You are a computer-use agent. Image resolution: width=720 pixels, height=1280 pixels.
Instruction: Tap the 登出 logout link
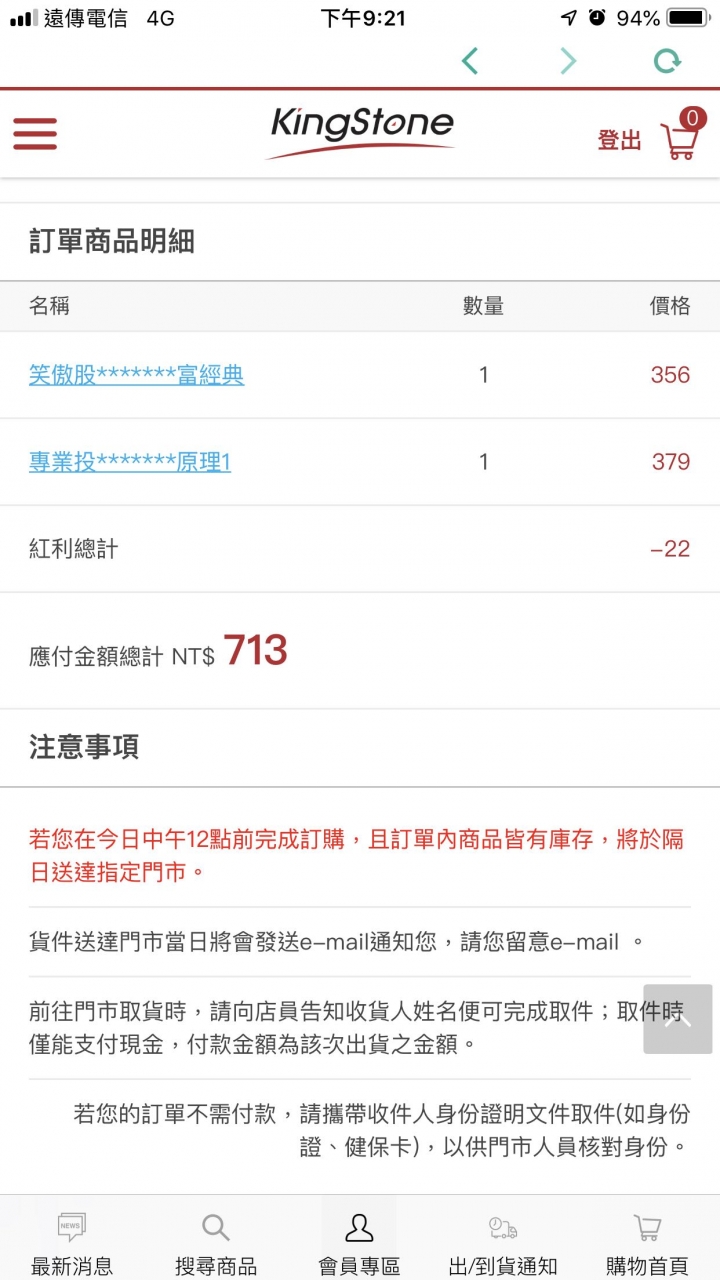(619, 141)
